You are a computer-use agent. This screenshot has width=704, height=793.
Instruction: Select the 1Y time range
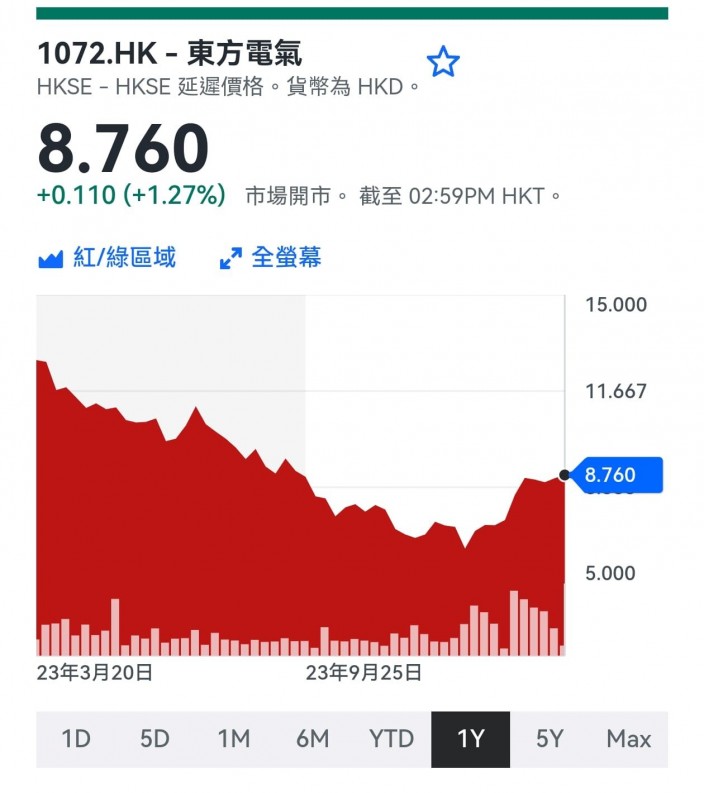tap(470, 739)
